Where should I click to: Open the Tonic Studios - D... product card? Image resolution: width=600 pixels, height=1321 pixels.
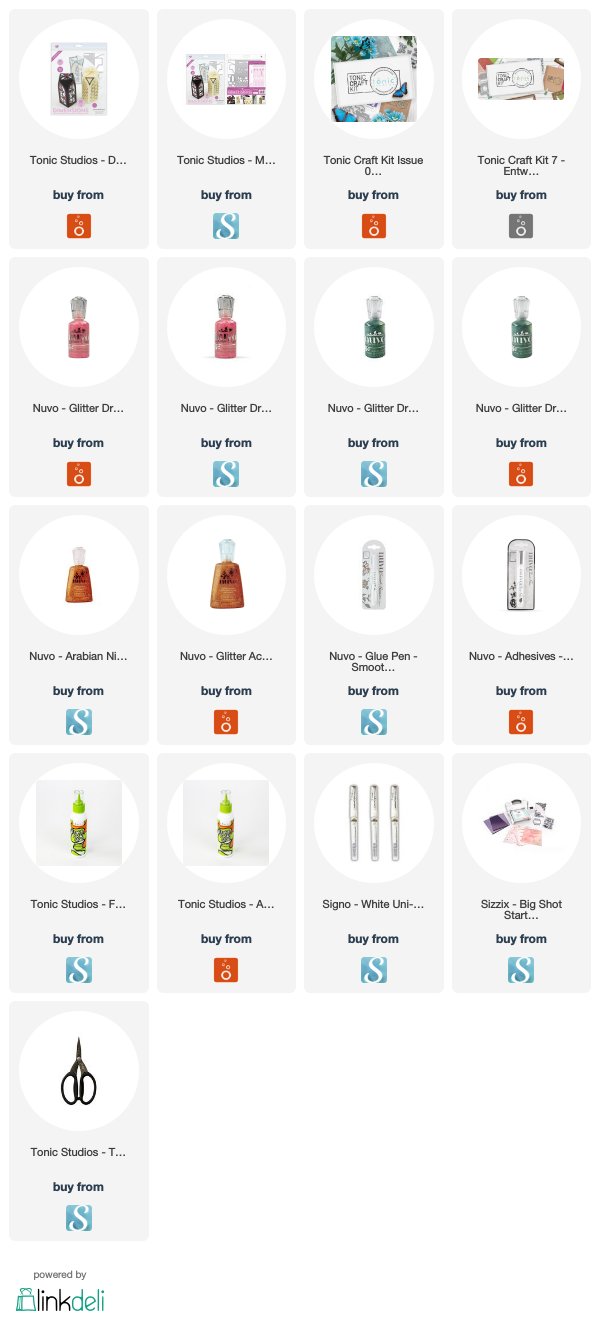click(79, 129)
